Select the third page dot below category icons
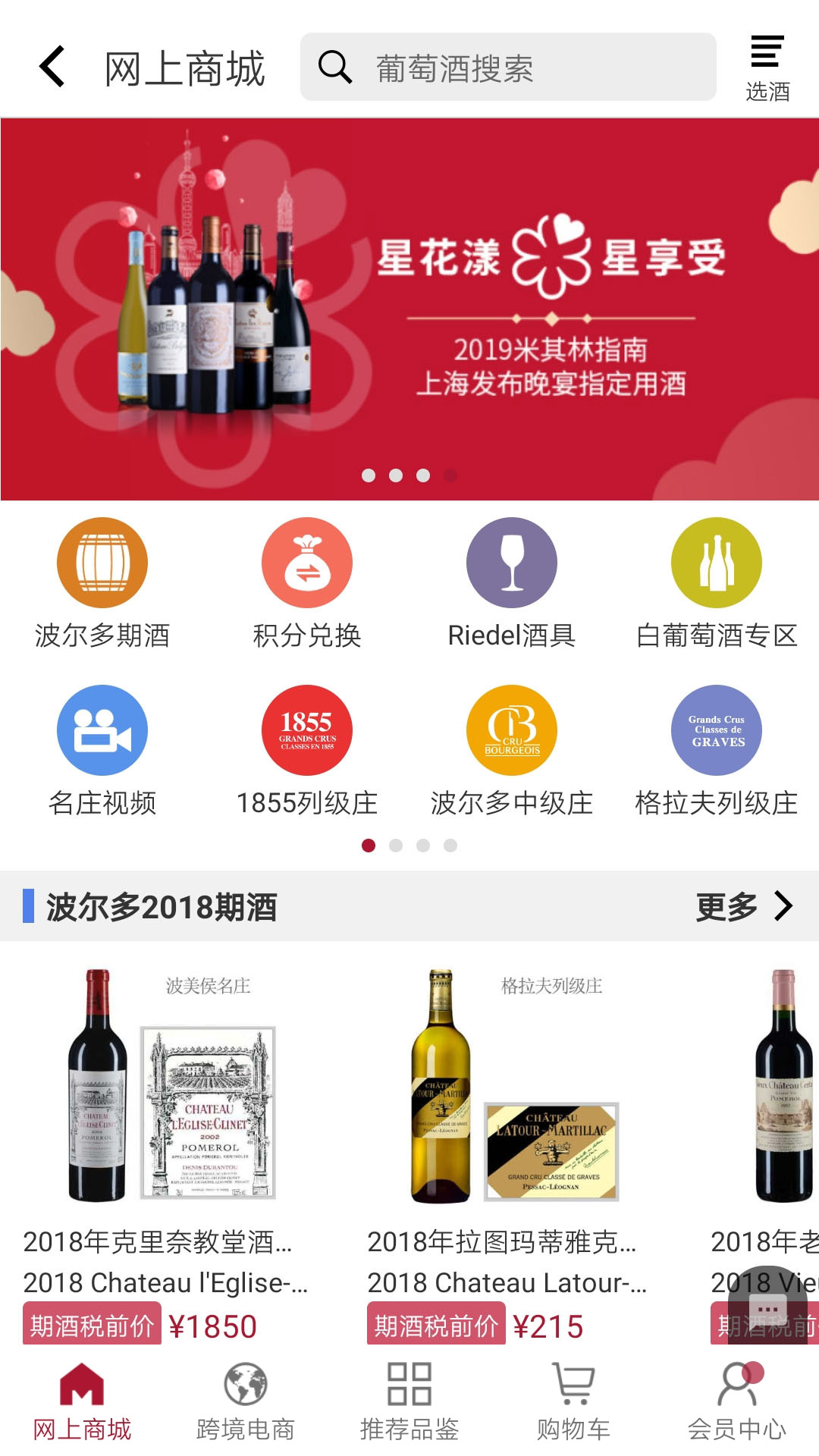 (x=422, y=844)
